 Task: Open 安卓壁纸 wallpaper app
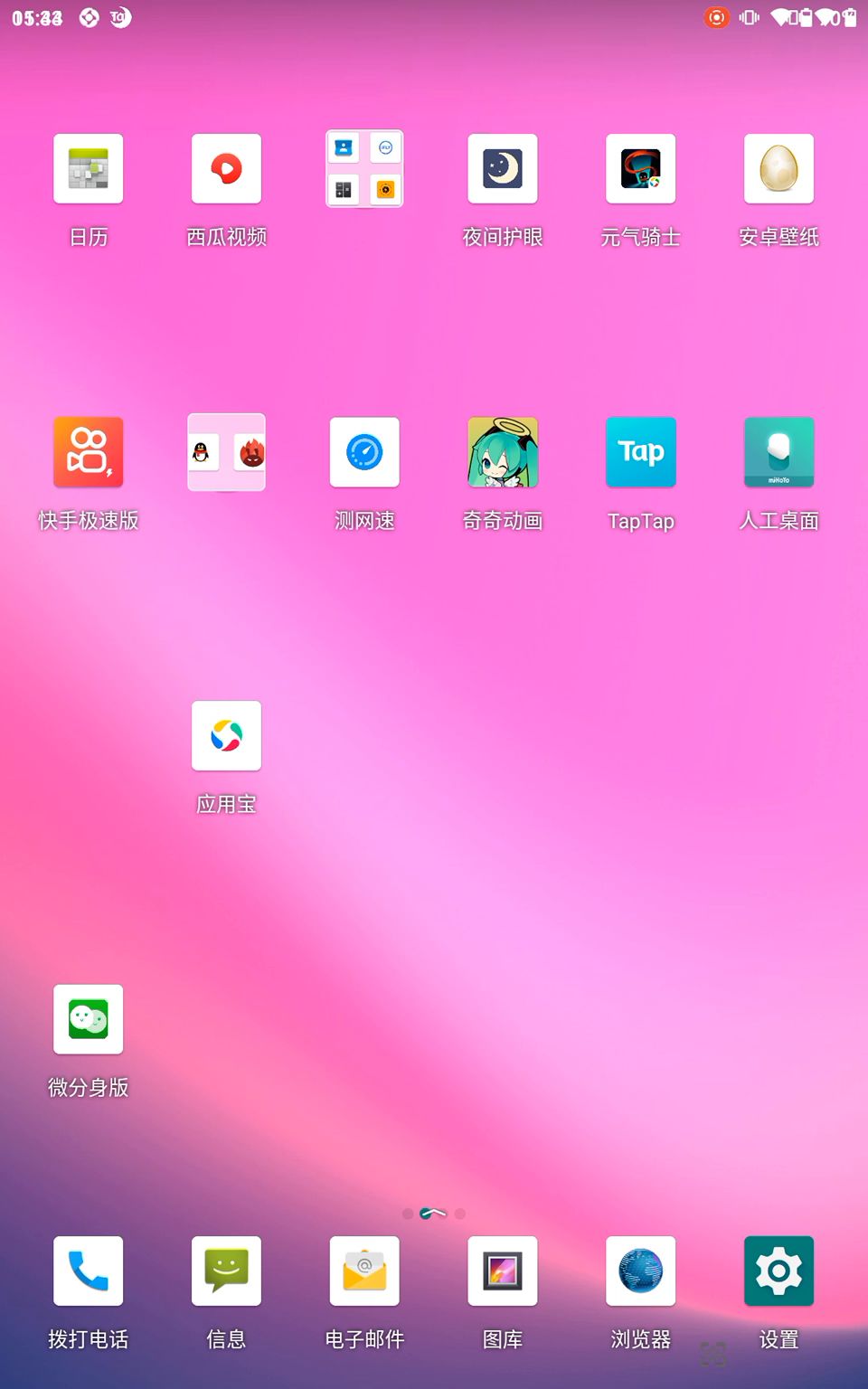click(778, 169)
